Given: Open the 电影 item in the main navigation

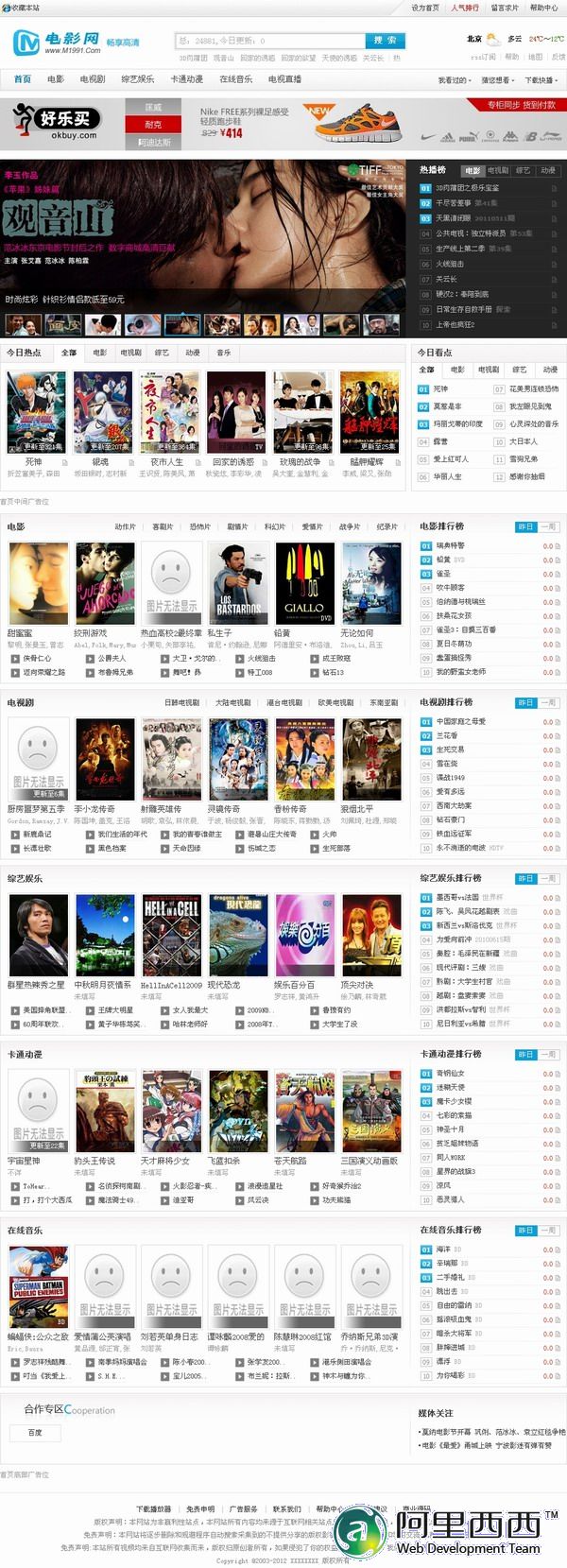Looking at the screenshot, I should 56,79.
